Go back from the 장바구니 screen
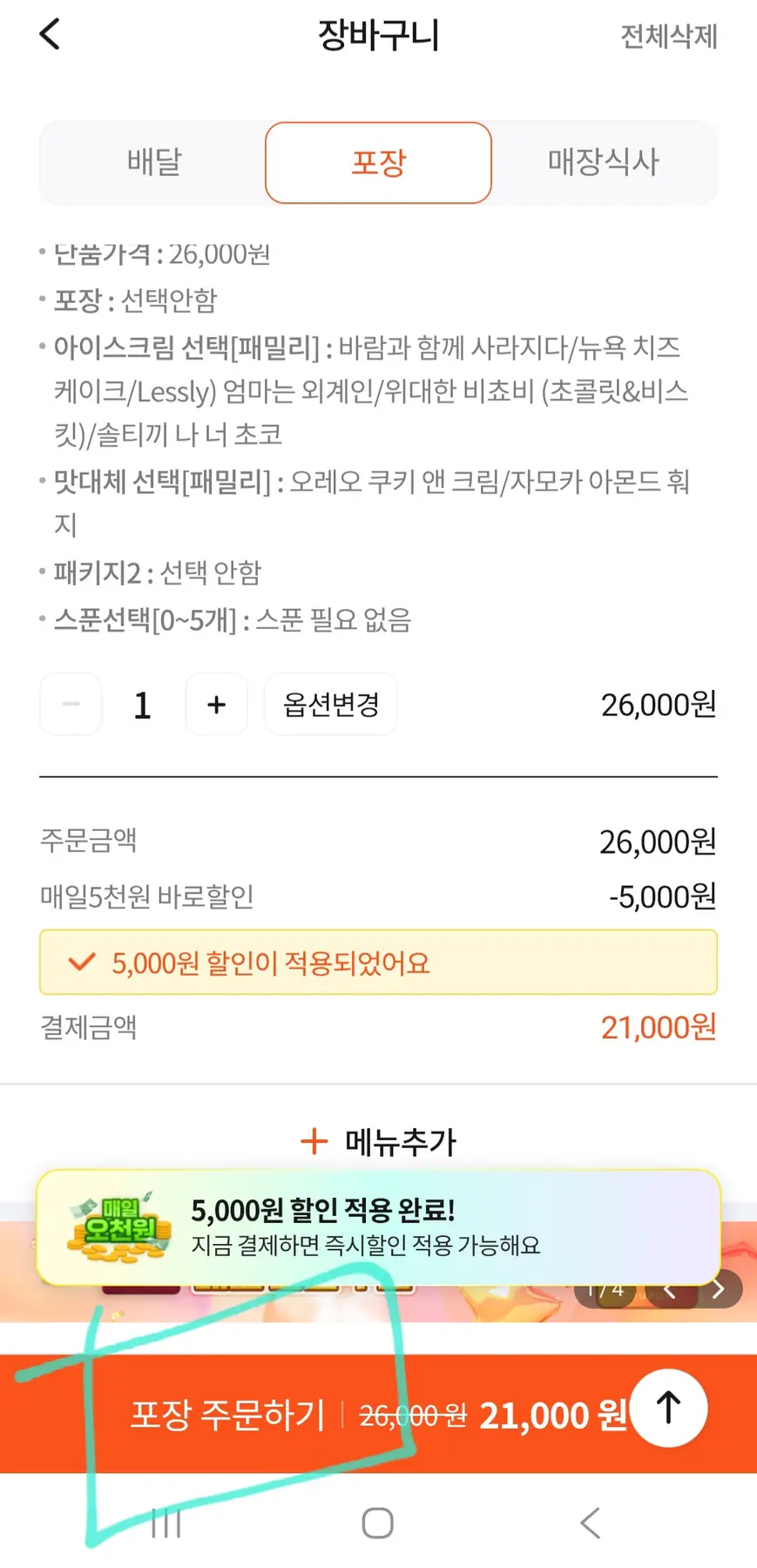The image size is (757, 1568). 50,35
